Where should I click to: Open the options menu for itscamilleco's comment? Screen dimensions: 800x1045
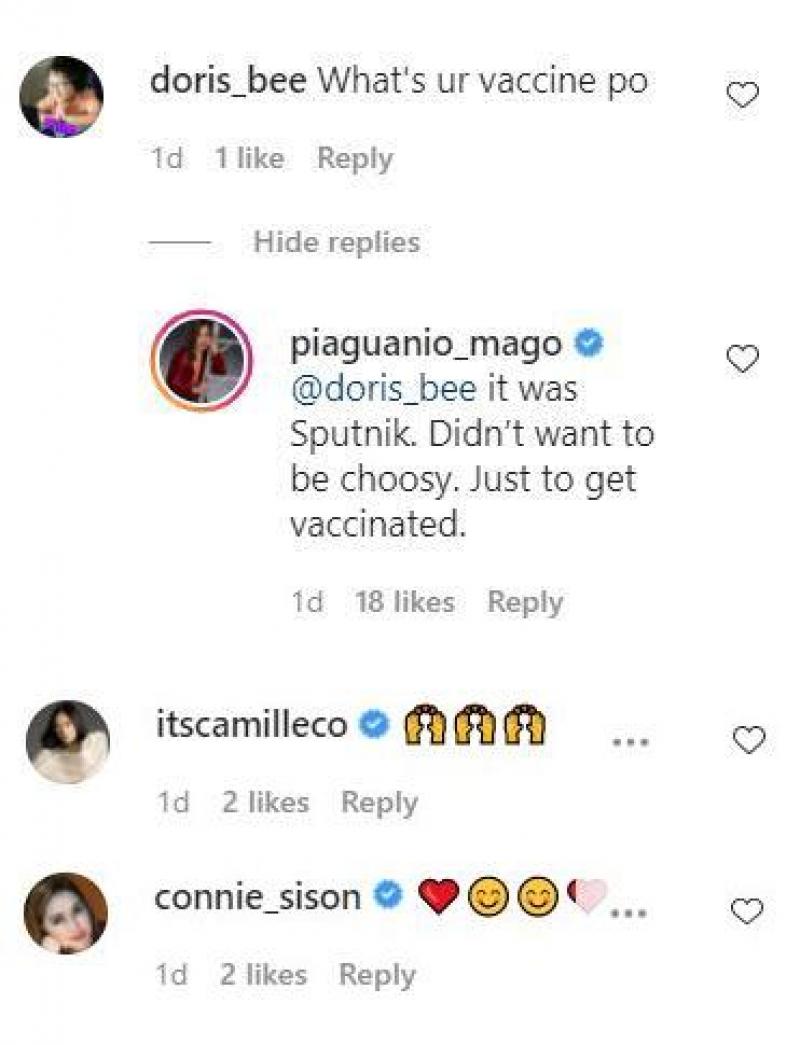coord(629,738)
